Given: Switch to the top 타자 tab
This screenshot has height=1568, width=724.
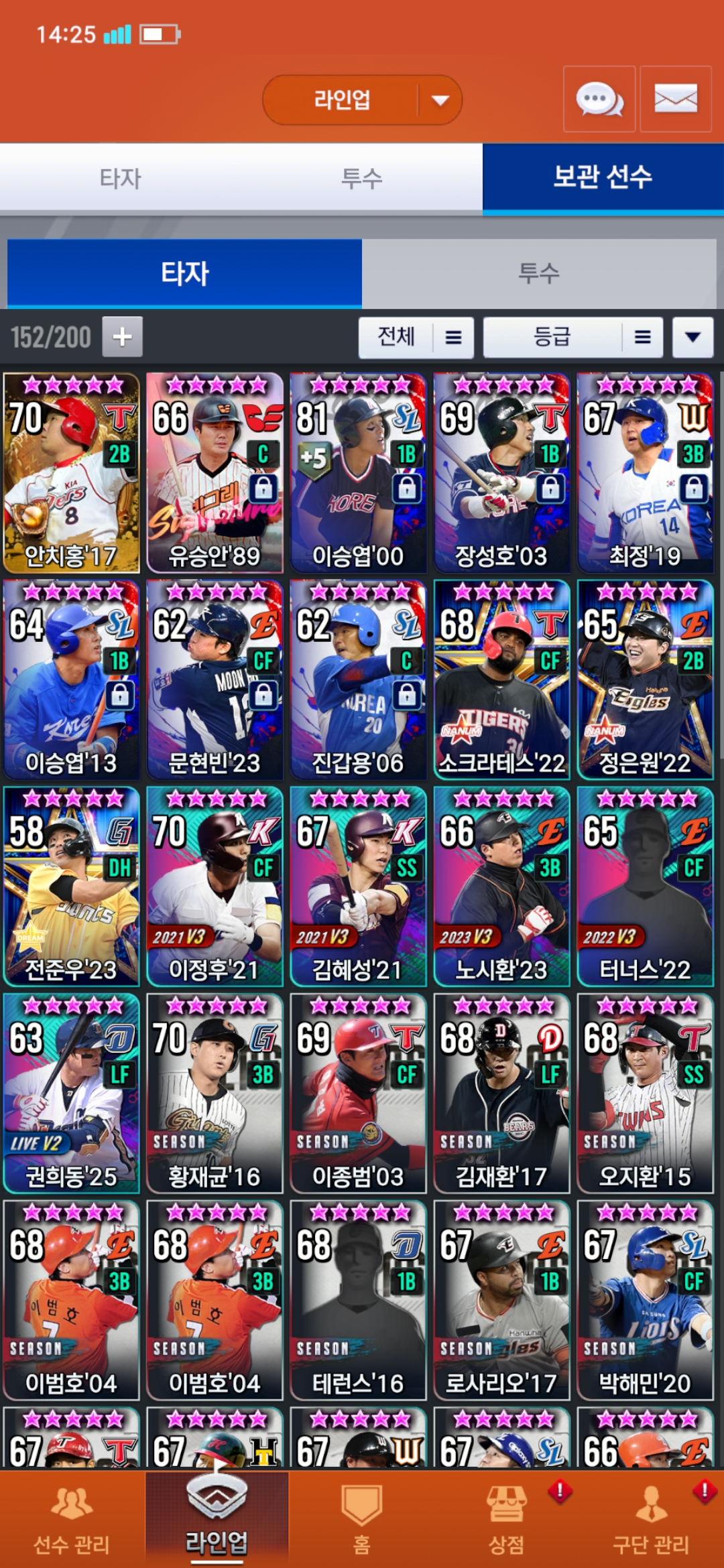Looking at the screenshot, I should [x=121, y=178].
